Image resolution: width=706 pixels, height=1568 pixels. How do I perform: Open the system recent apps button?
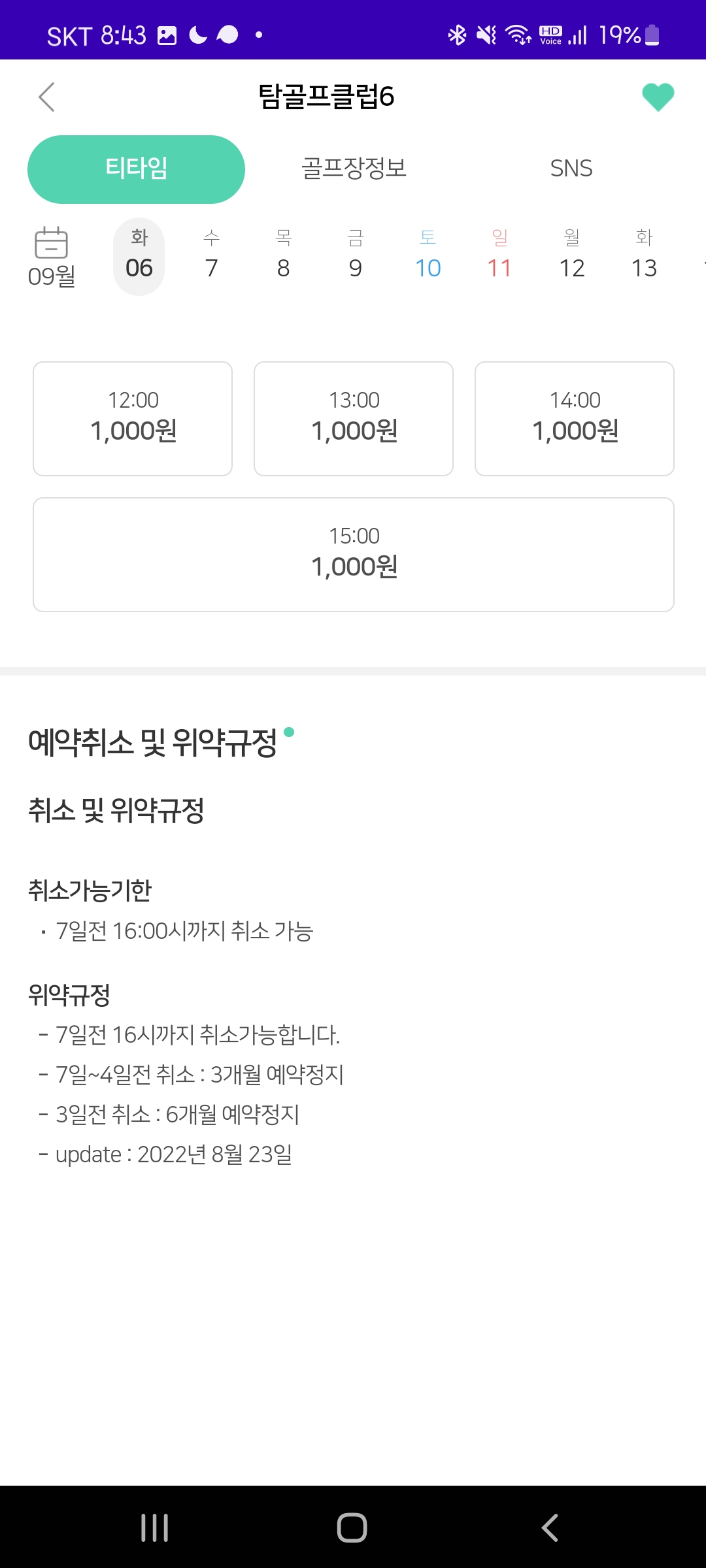[155, 1527]
